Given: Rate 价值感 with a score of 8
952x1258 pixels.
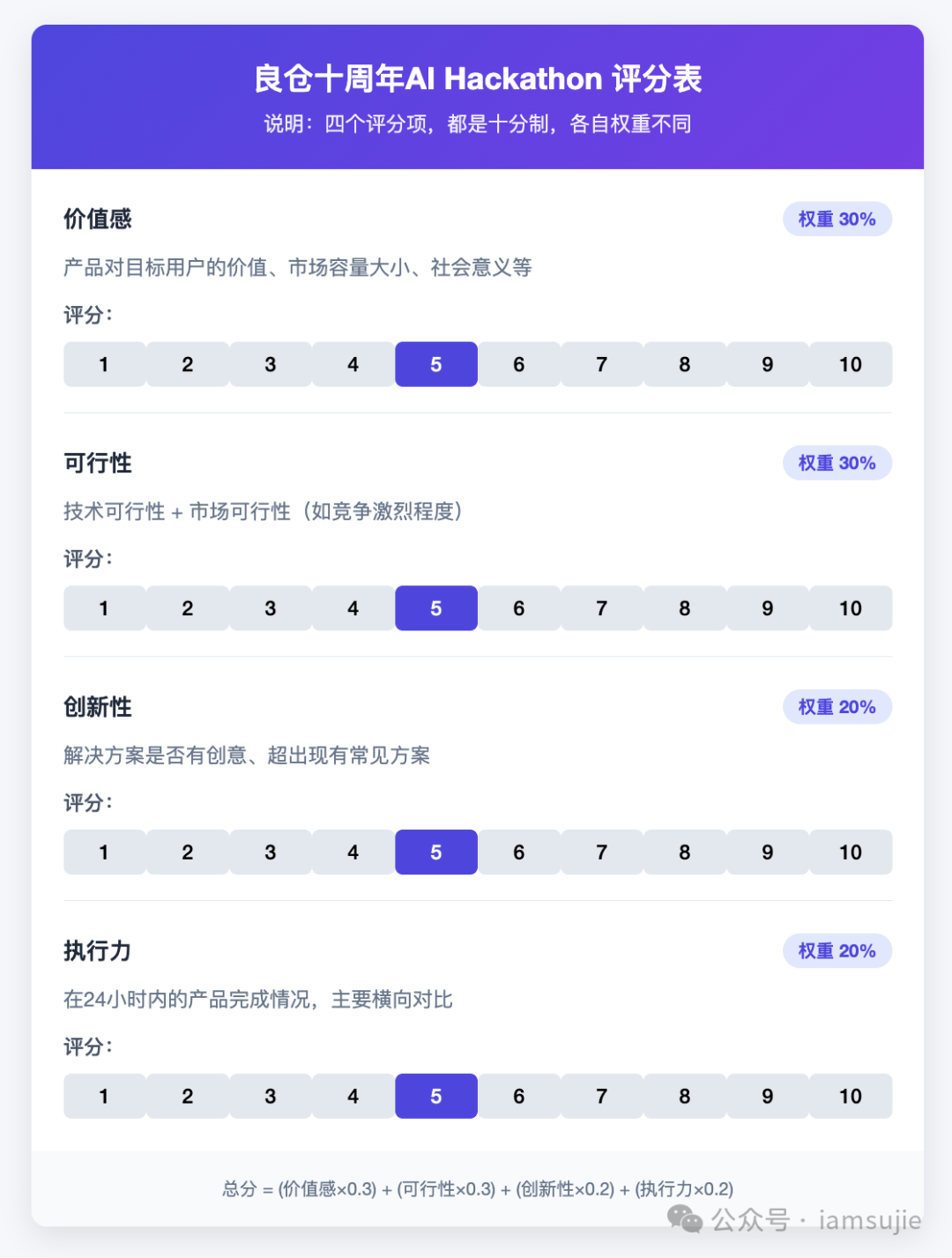Looking at the screenshot, I should pyautogui.click(x=685, y=364).
